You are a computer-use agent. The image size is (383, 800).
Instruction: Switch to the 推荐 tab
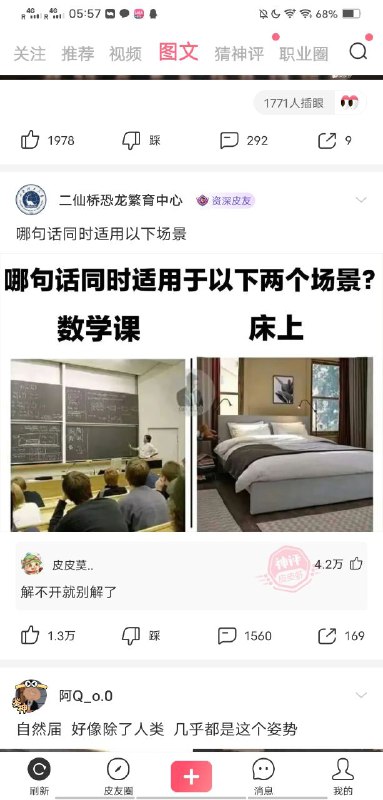pos(78,54)
